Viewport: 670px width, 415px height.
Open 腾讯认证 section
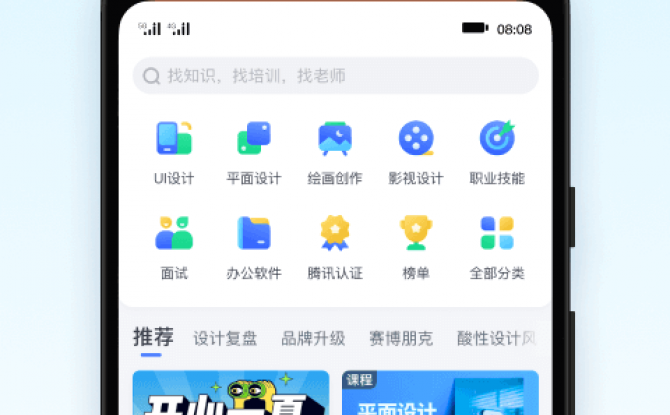[x=335, y=246]
